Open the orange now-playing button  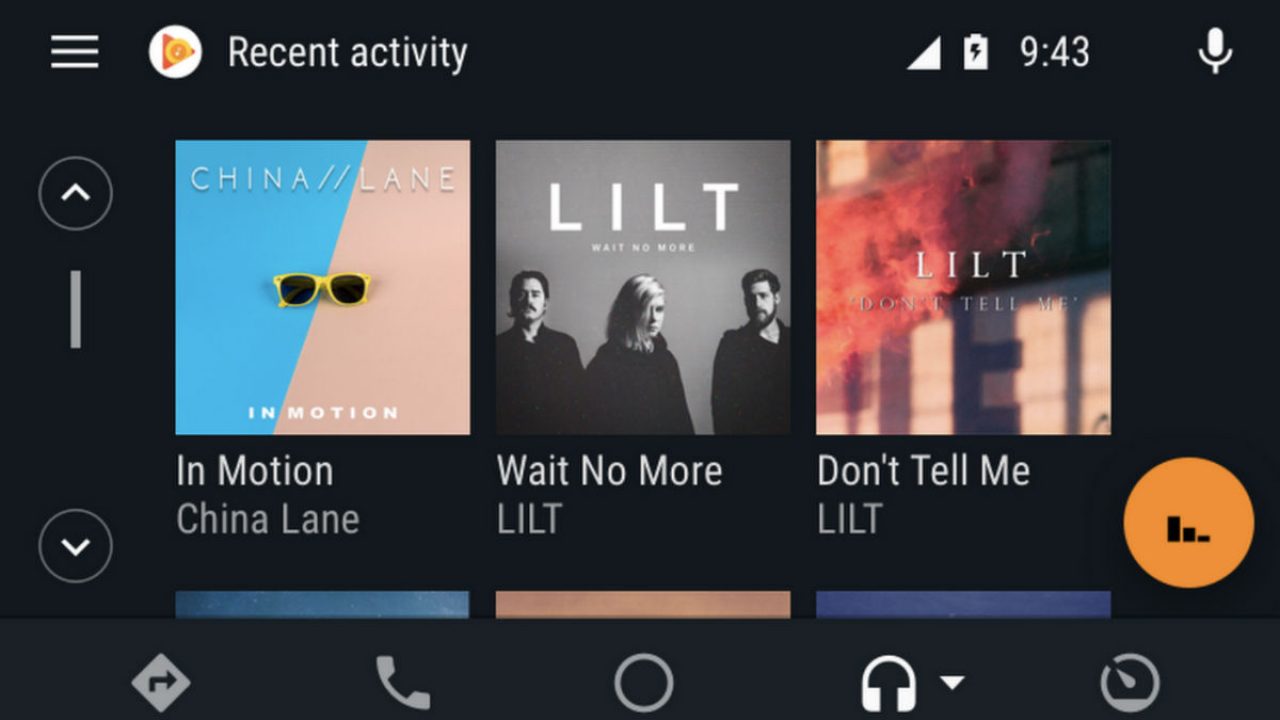pyautogui.click(x=1188, y=523)
